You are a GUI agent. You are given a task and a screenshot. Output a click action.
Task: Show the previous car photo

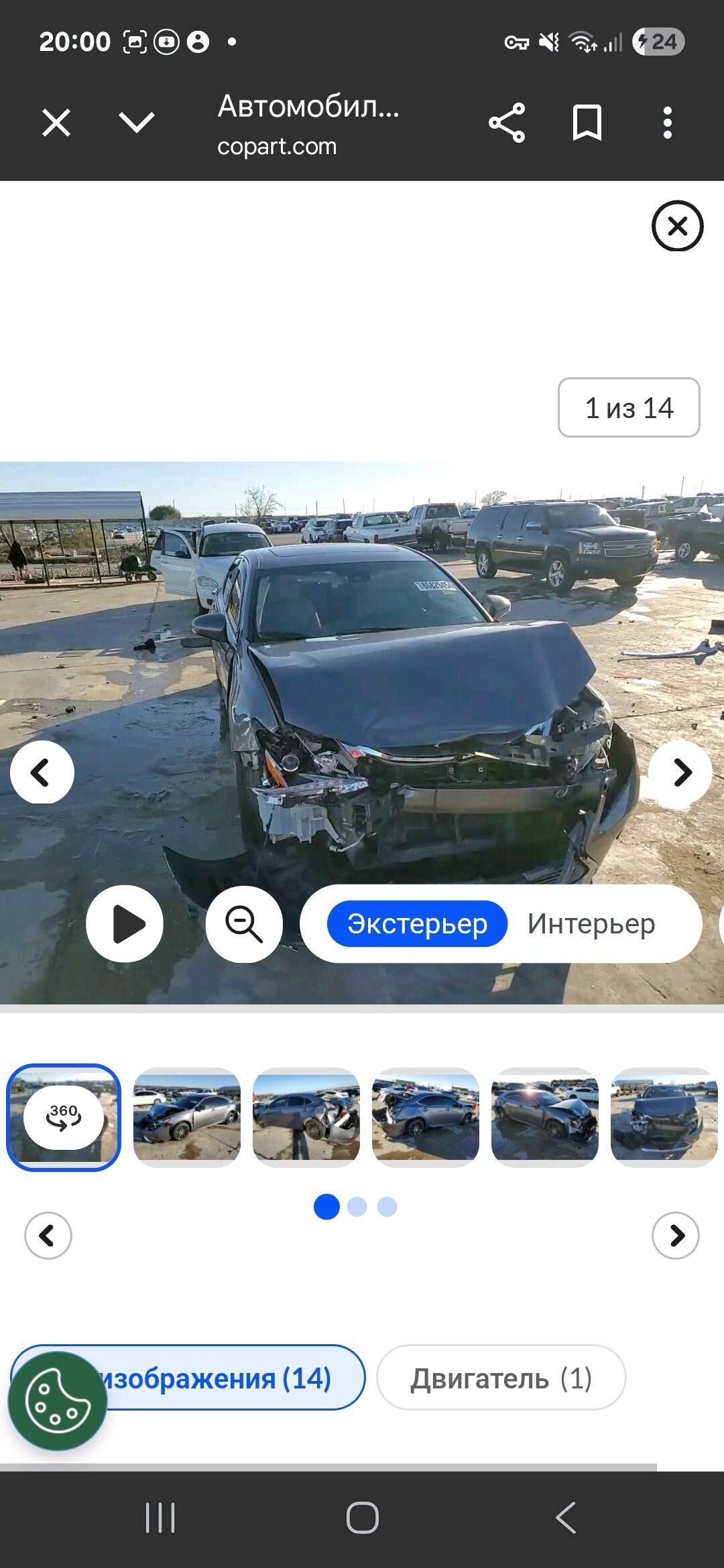coord(42,772)
